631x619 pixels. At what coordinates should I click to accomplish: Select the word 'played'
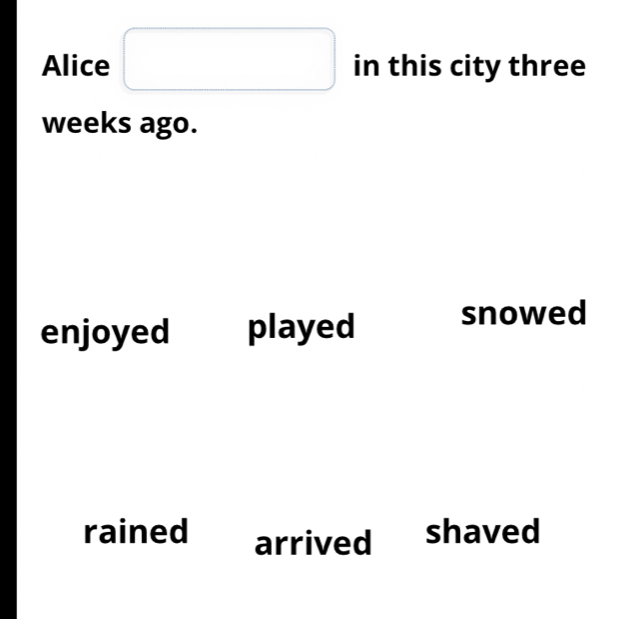(301, 327)
